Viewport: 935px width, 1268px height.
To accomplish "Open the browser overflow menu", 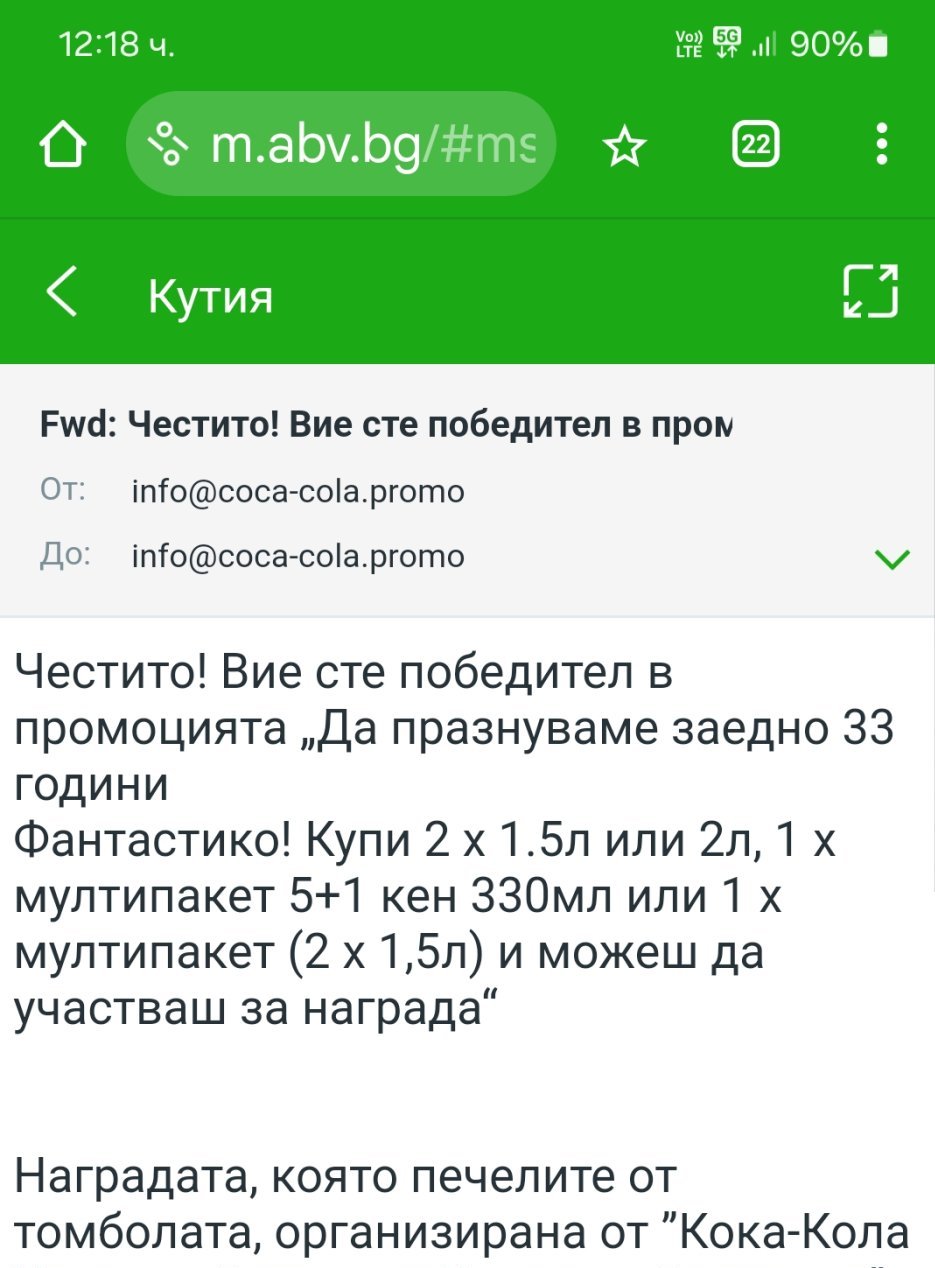I will (881, 146).
